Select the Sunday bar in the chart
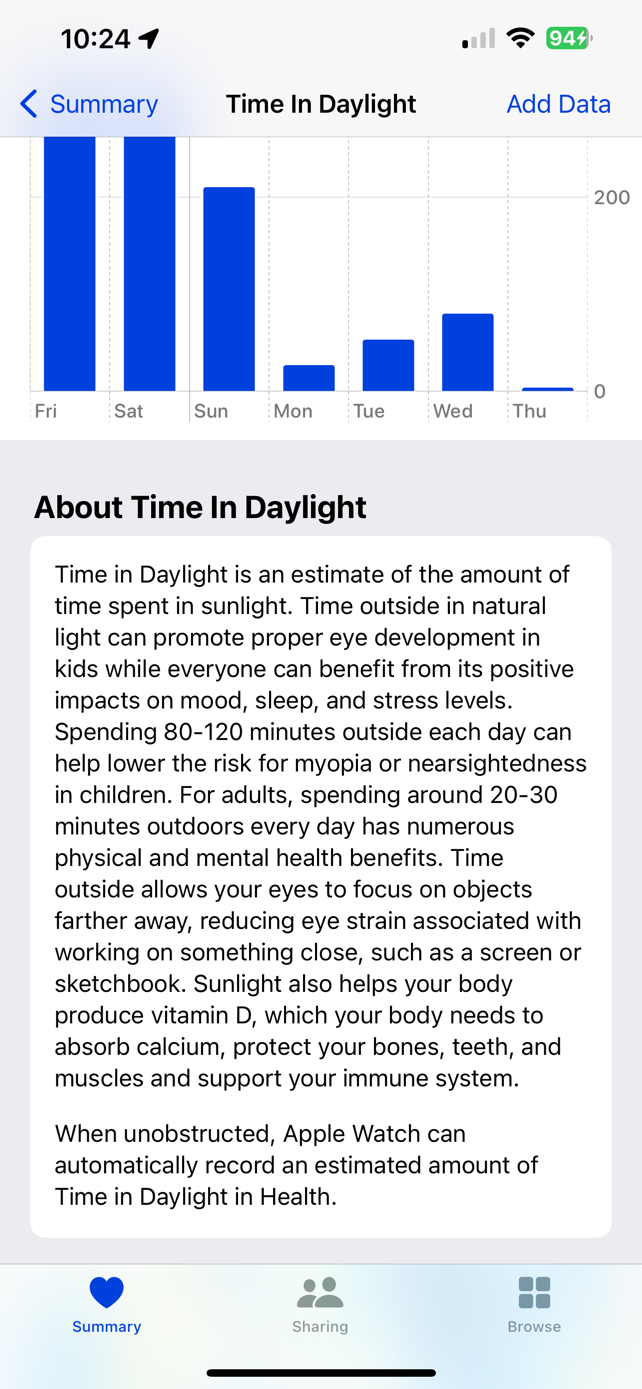 click(x=229, y=289)
